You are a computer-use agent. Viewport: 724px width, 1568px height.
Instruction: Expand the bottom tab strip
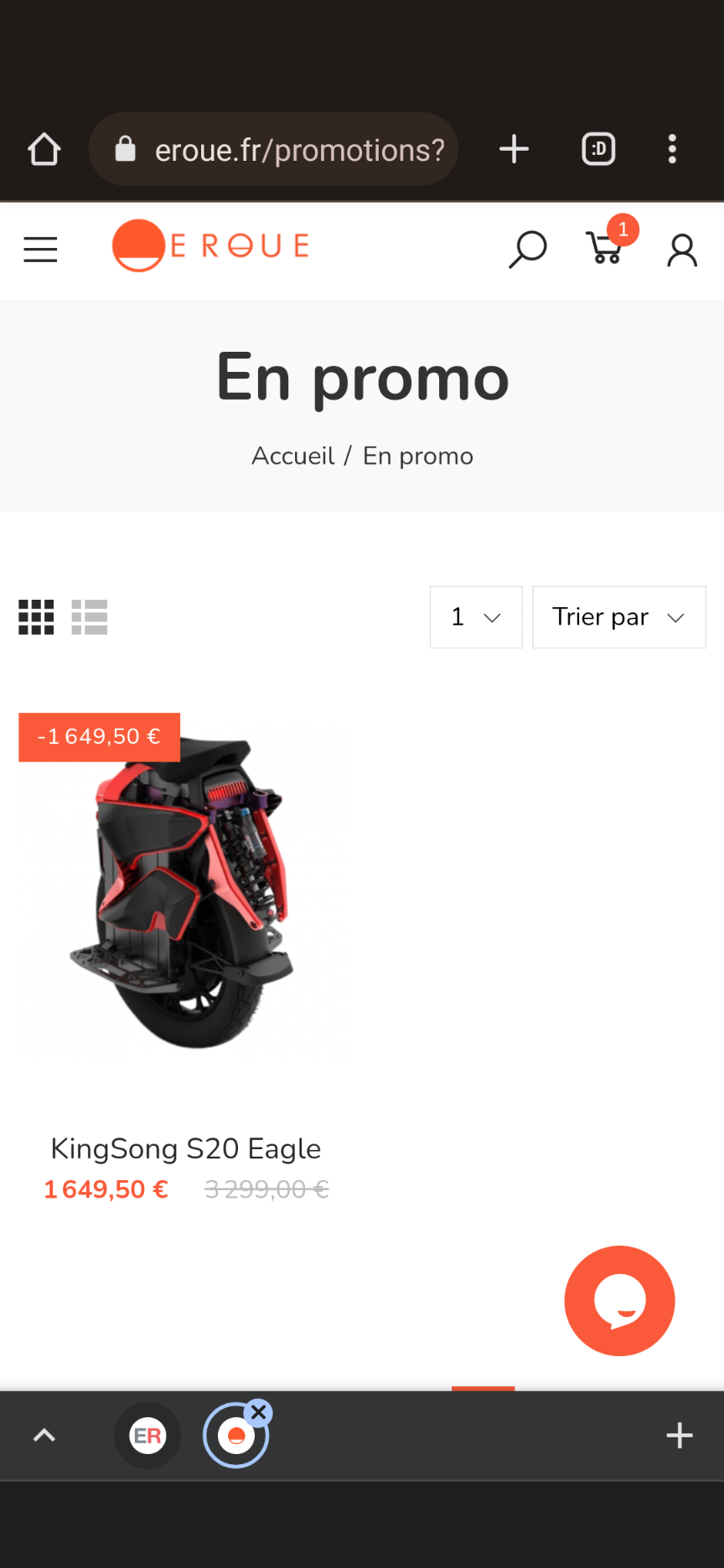point(44,1436)
